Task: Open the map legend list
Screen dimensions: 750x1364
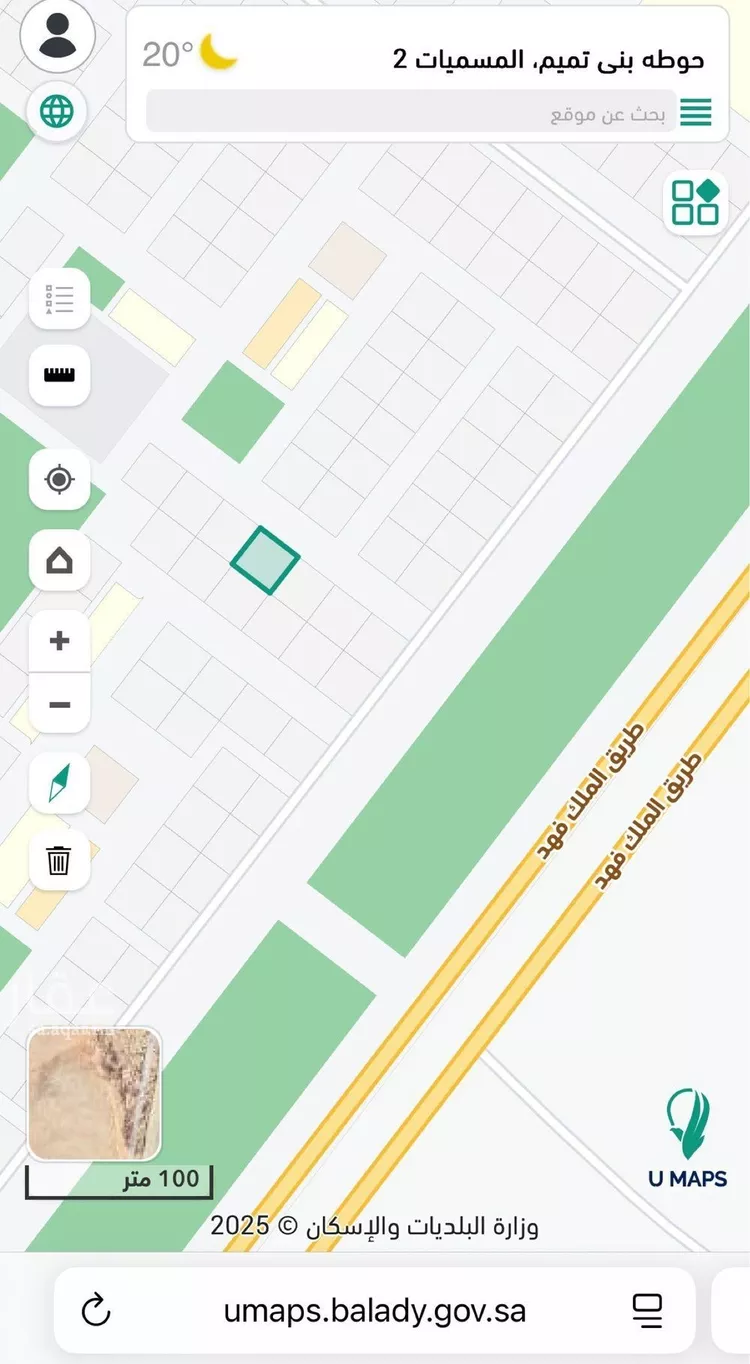Action: pos(59,298)
